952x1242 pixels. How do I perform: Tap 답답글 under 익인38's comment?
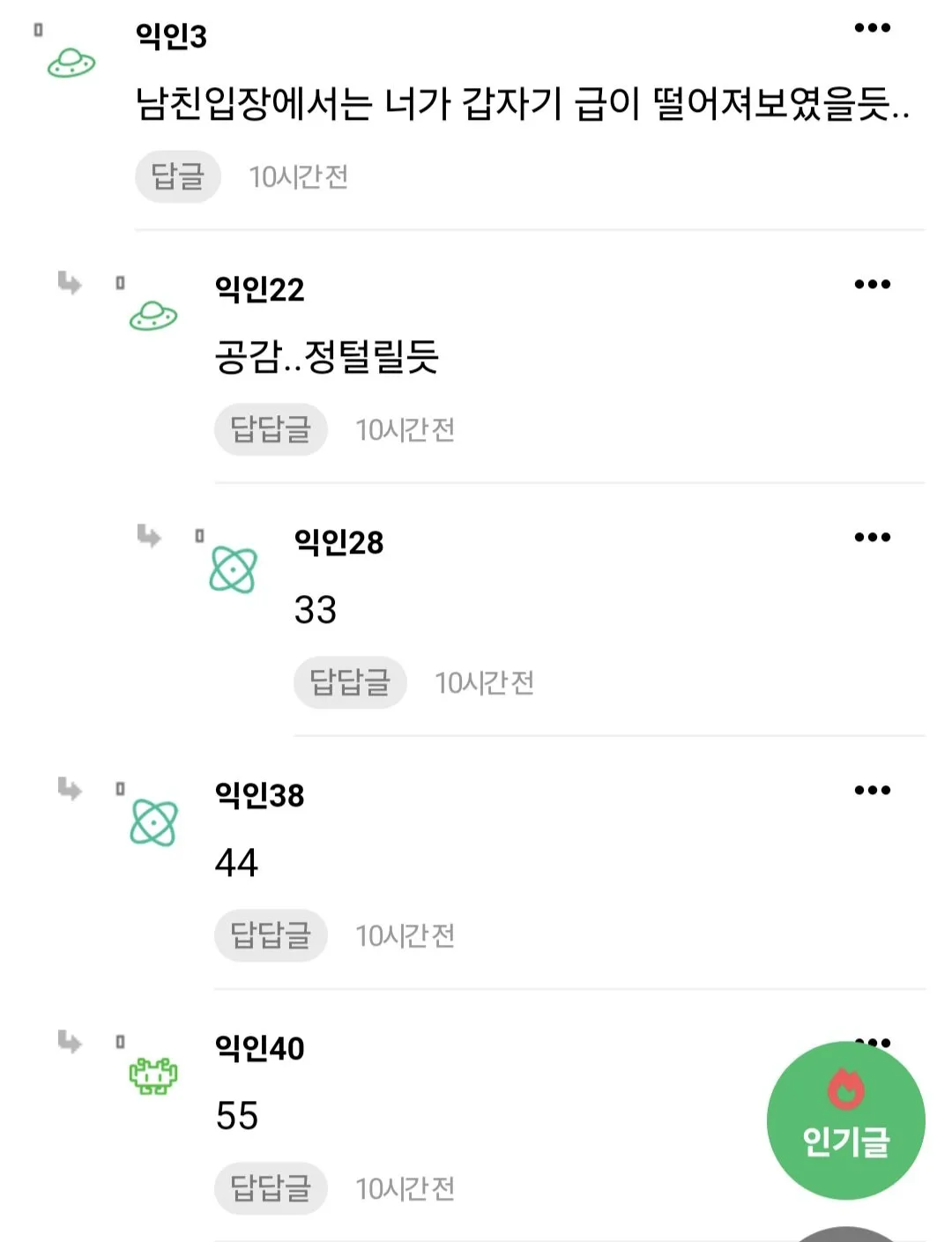tap(271, 935)
